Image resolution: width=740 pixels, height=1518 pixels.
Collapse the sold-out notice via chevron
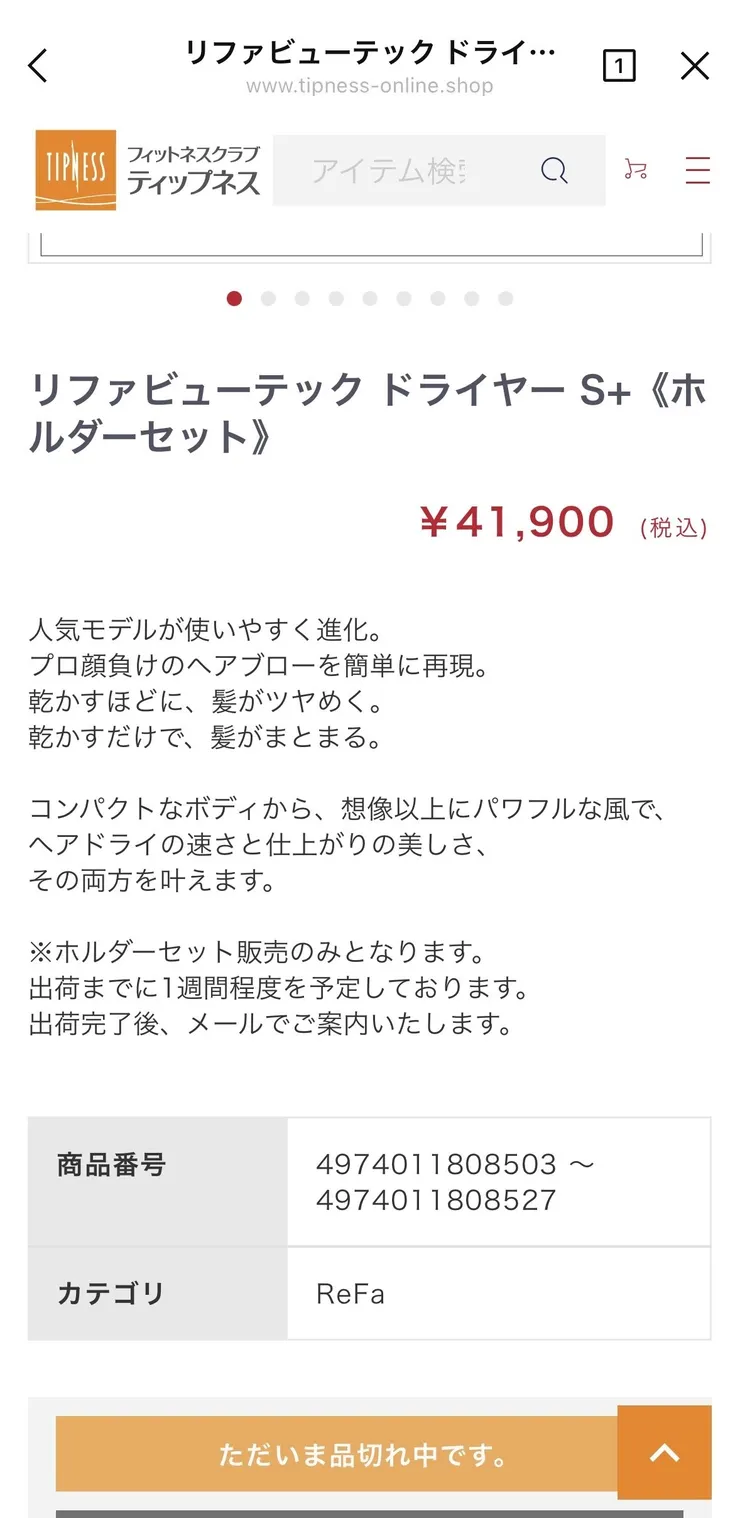[664, 1453]
